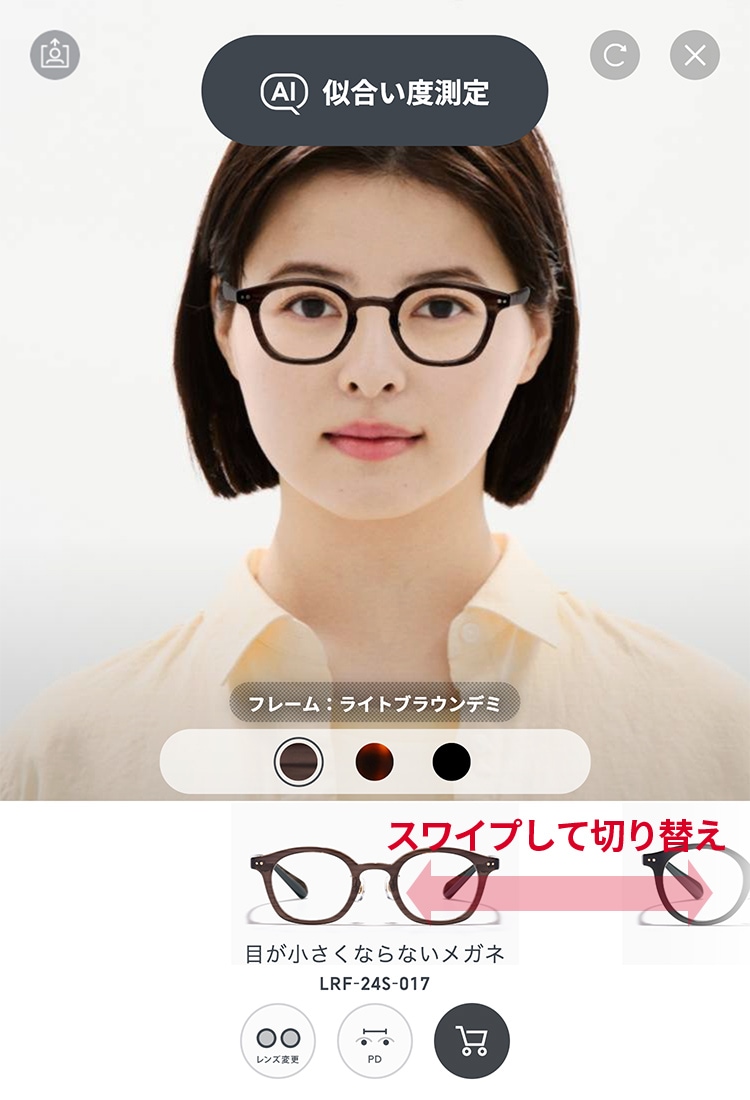
Task: Choose the tortoise brown frame color
Action: (x=375, y=762)
